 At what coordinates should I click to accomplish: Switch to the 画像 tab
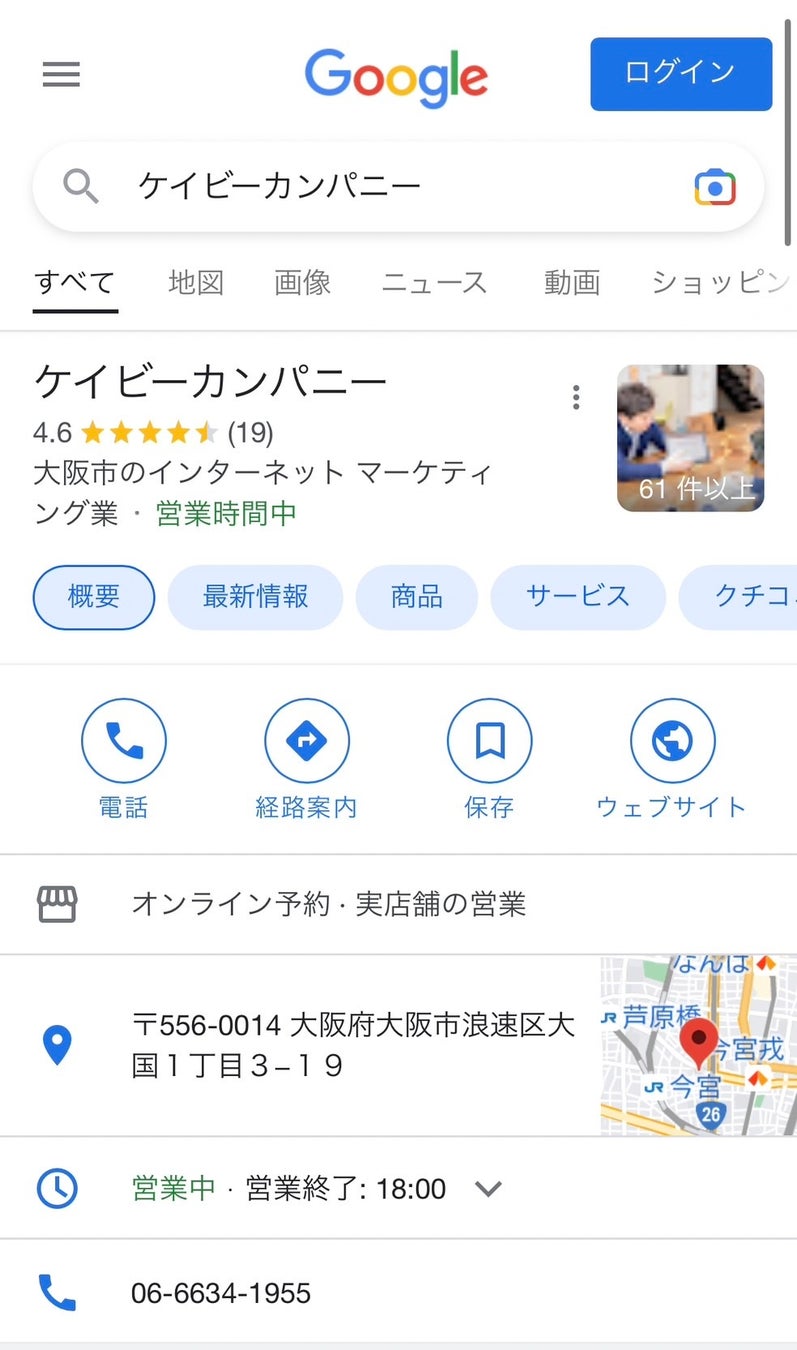point(302,283)
